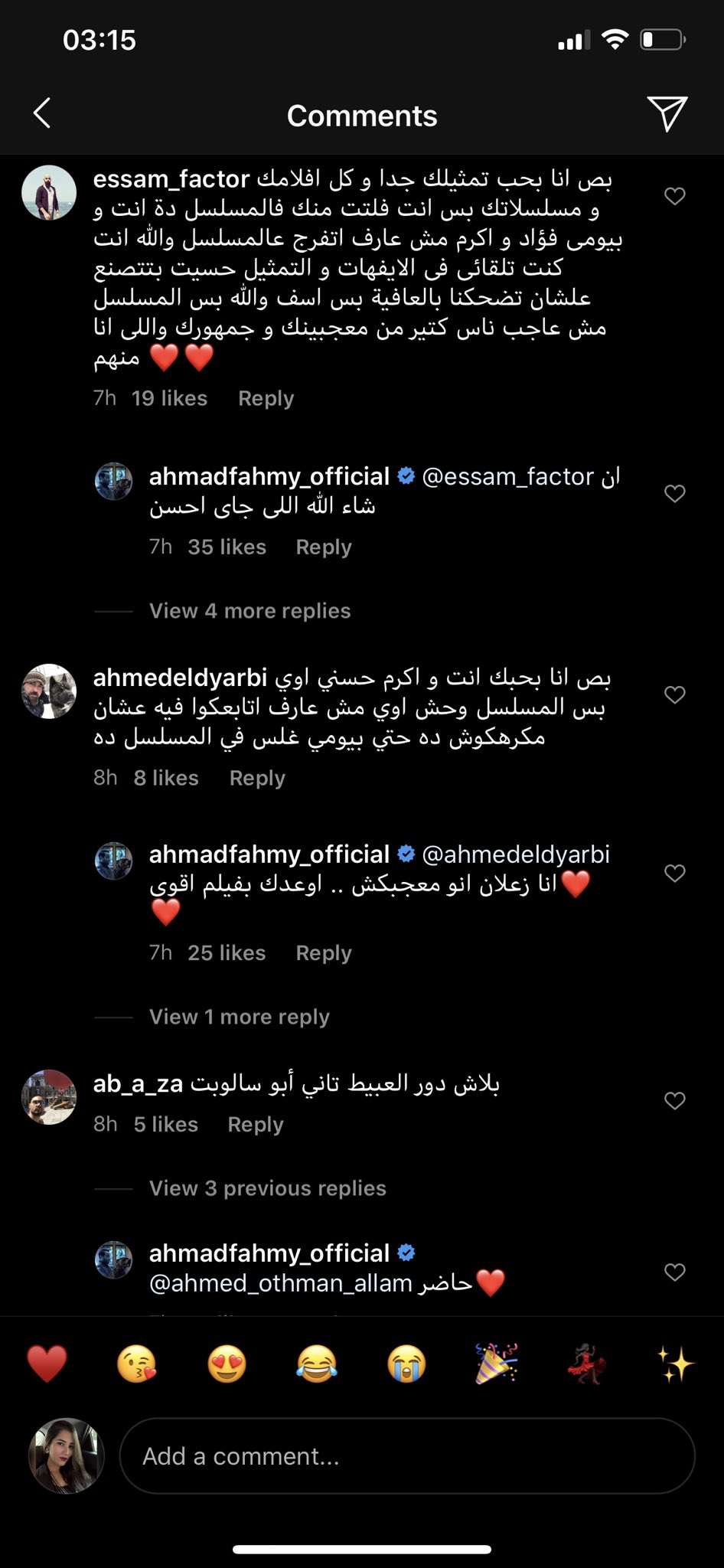
Task: Reply to ab_a_za's comment
Action: (x=255, y=1124)
